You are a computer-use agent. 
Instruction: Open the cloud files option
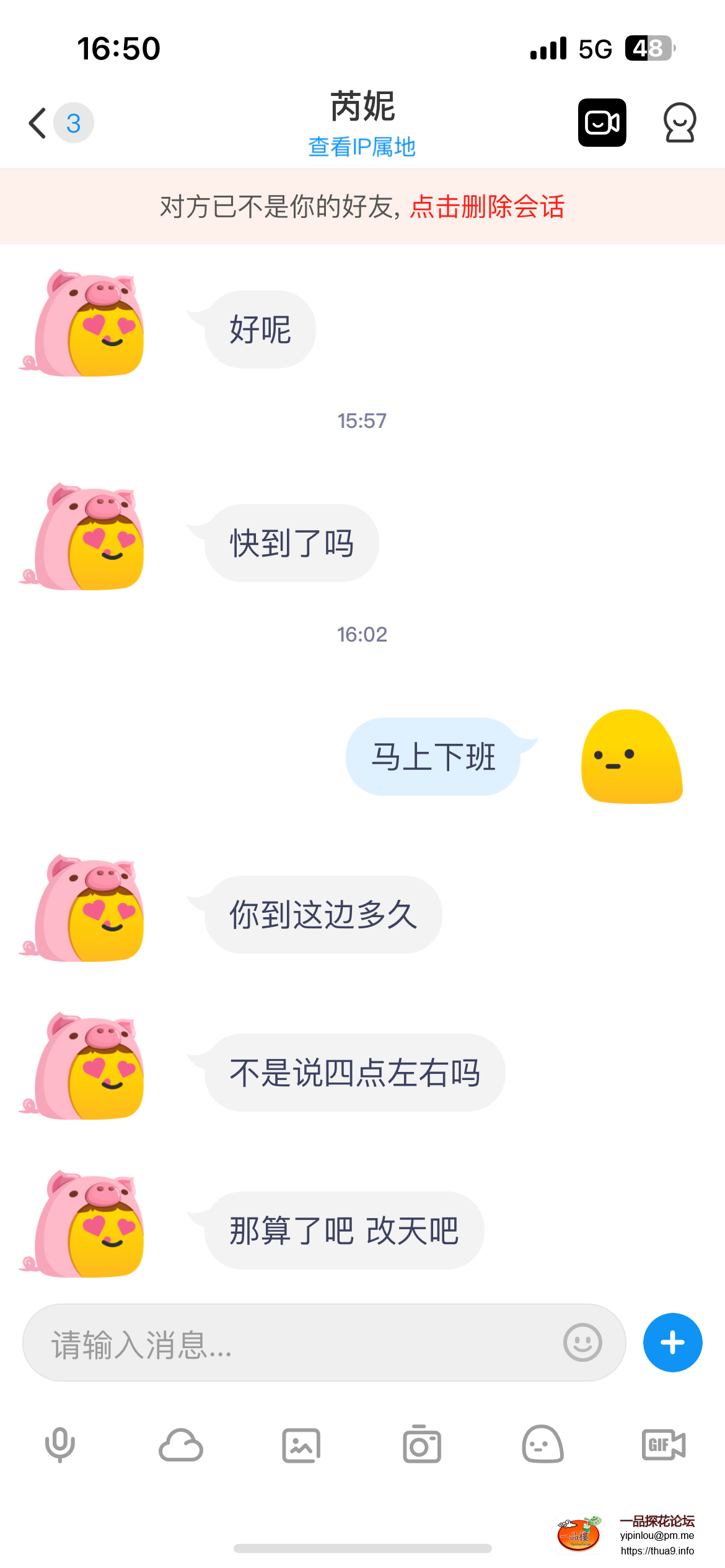click(180, 1445)
